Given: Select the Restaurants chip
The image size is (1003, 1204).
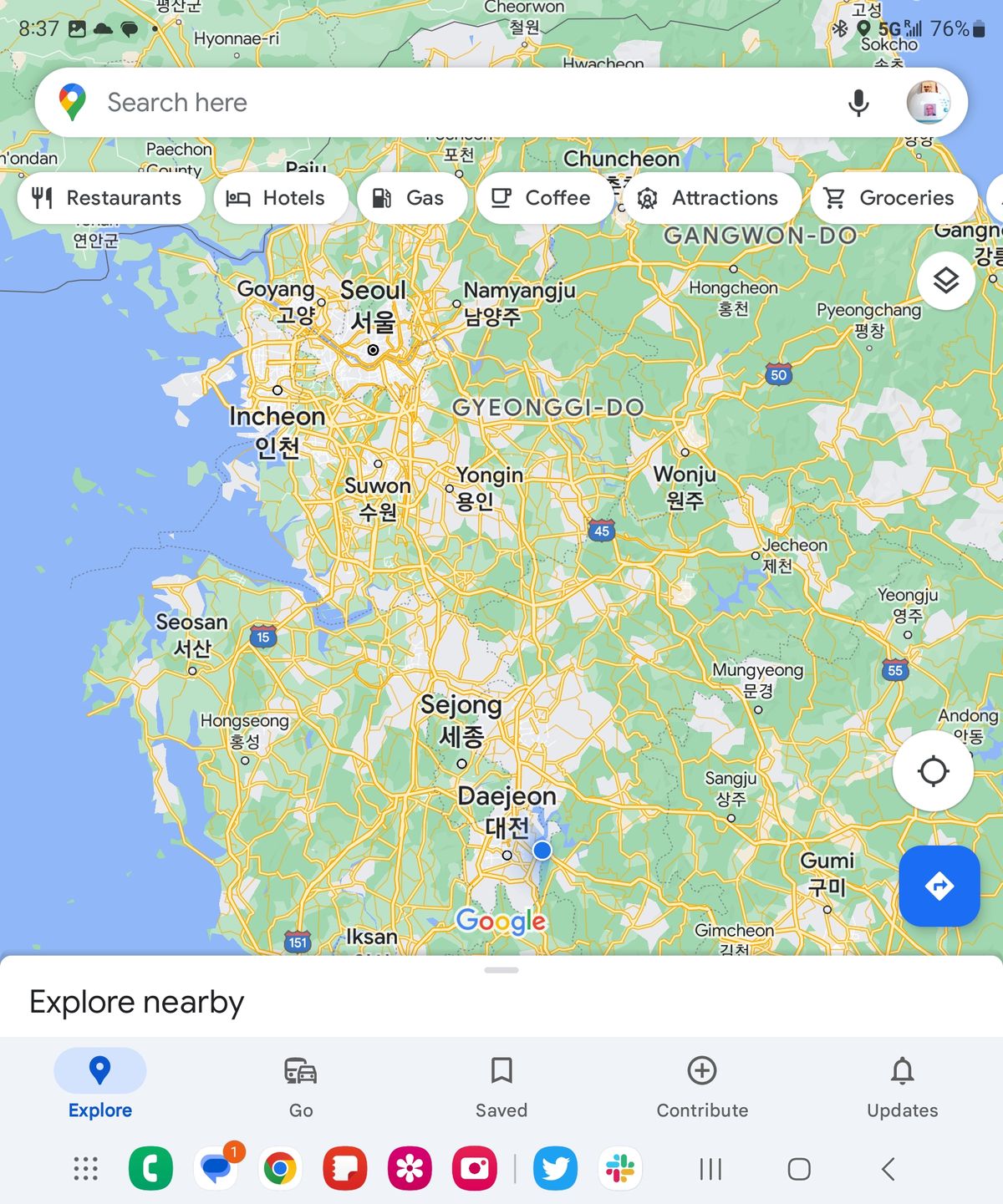Looking at the screenshot, I should point(109,198).
